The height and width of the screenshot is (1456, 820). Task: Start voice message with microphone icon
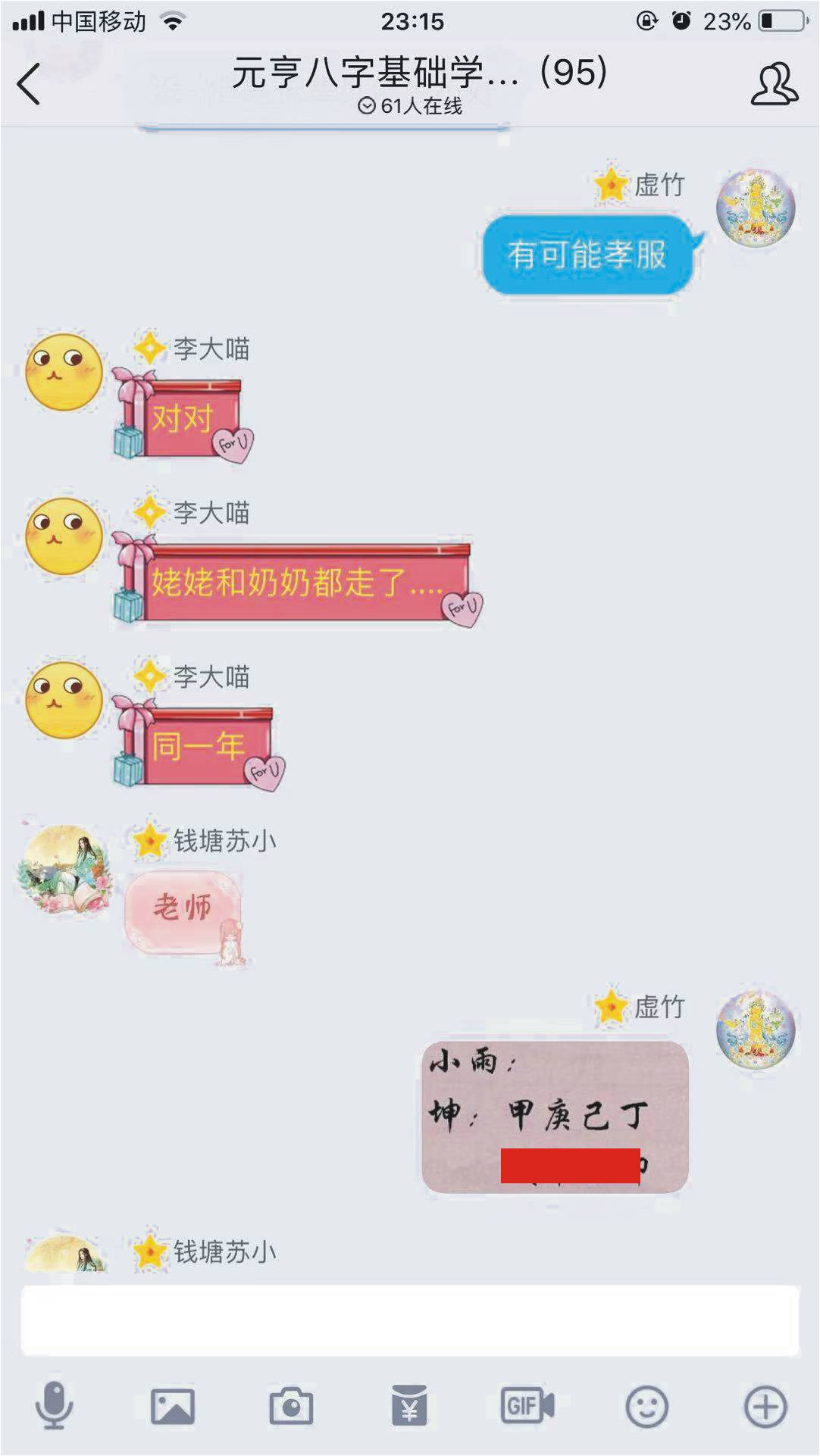[54, 1406]
